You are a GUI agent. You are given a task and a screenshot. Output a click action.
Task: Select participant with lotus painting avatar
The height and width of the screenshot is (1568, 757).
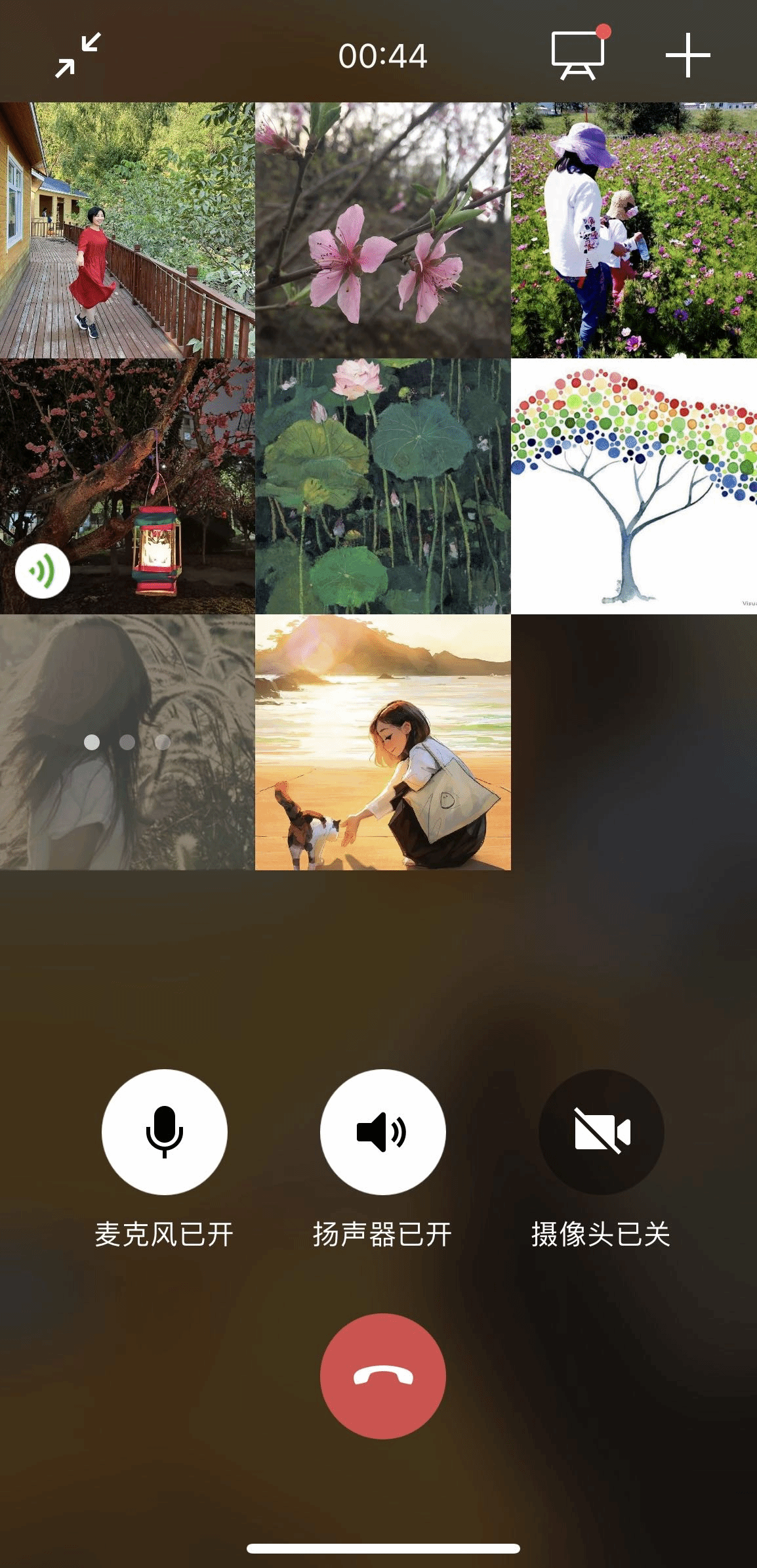pos(382,486)
